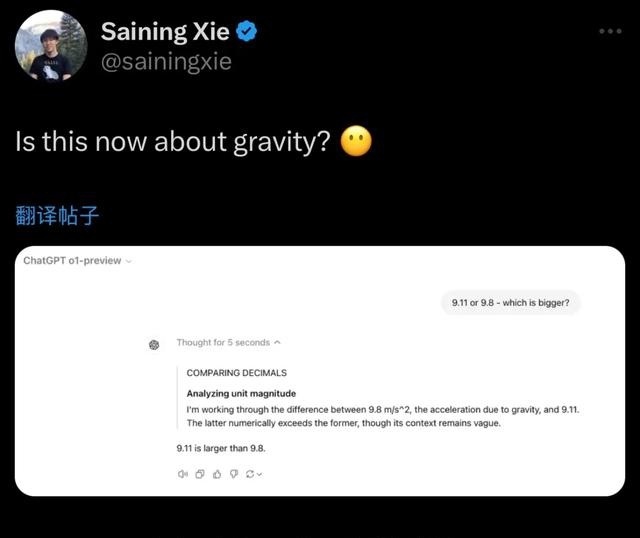Open the attached ChatGPT screenshot image
The width and height of the screenshot is (640, 538).
coord(319,370)
